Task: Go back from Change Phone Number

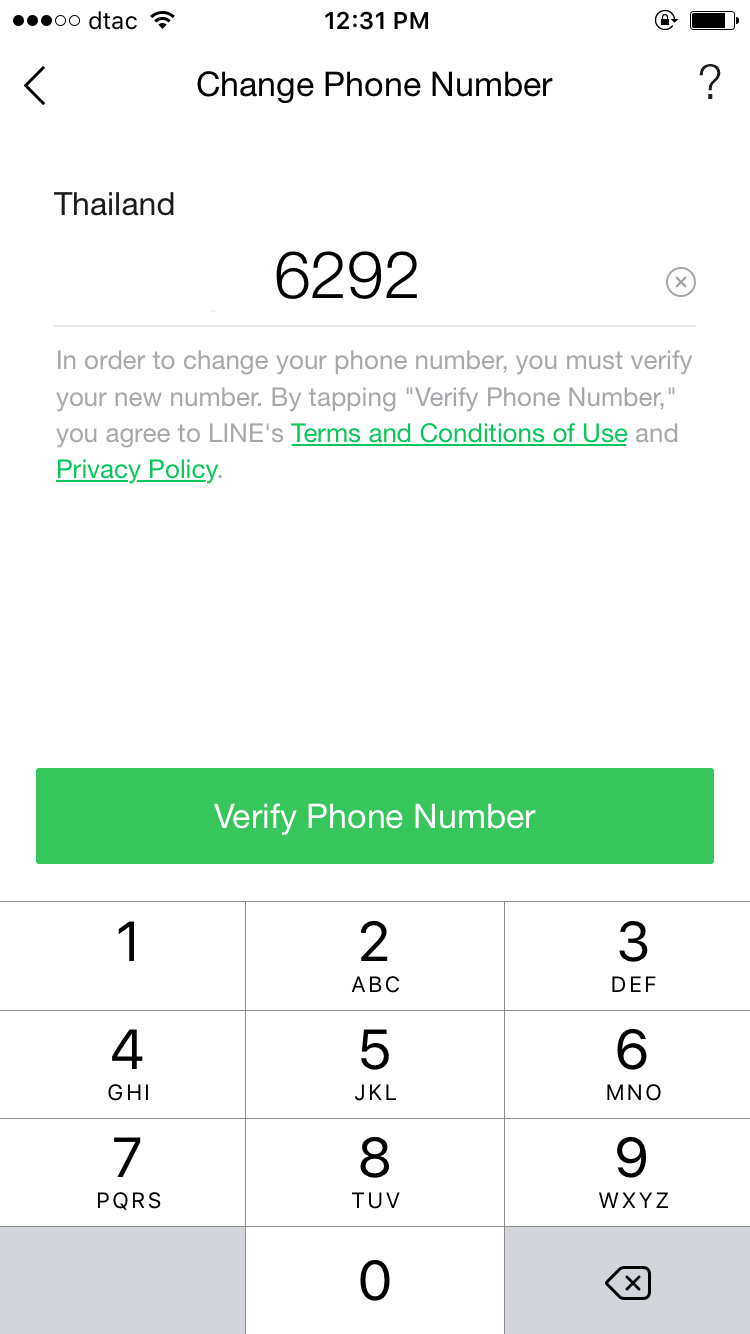Action: point(36,86)
